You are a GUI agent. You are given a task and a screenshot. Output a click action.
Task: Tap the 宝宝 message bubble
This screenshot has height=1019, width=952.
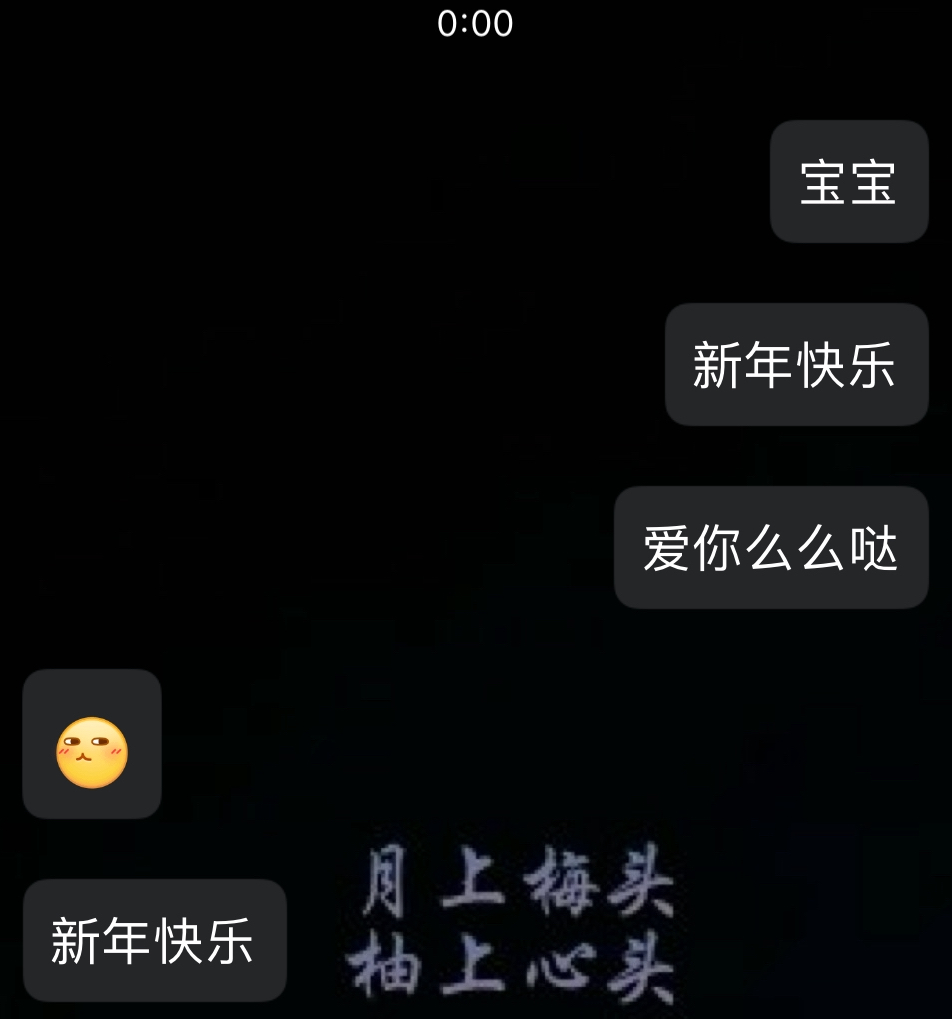(848, 181)
